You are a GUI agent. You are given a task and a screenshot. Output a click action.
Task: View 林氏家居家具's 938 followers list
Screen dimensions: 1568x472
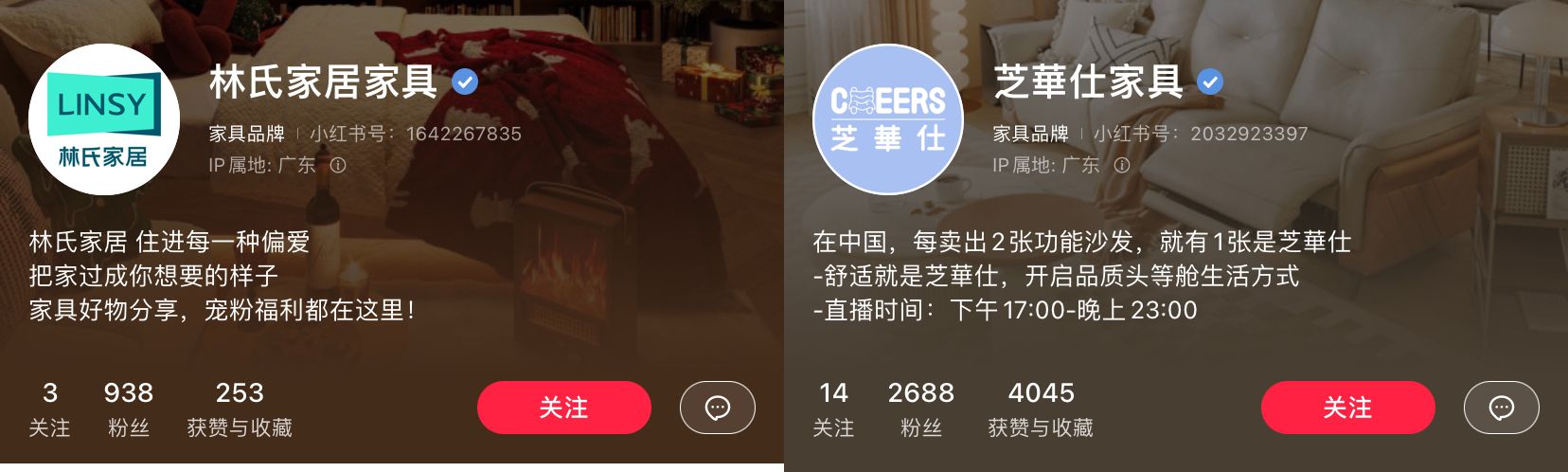(129, 409)
